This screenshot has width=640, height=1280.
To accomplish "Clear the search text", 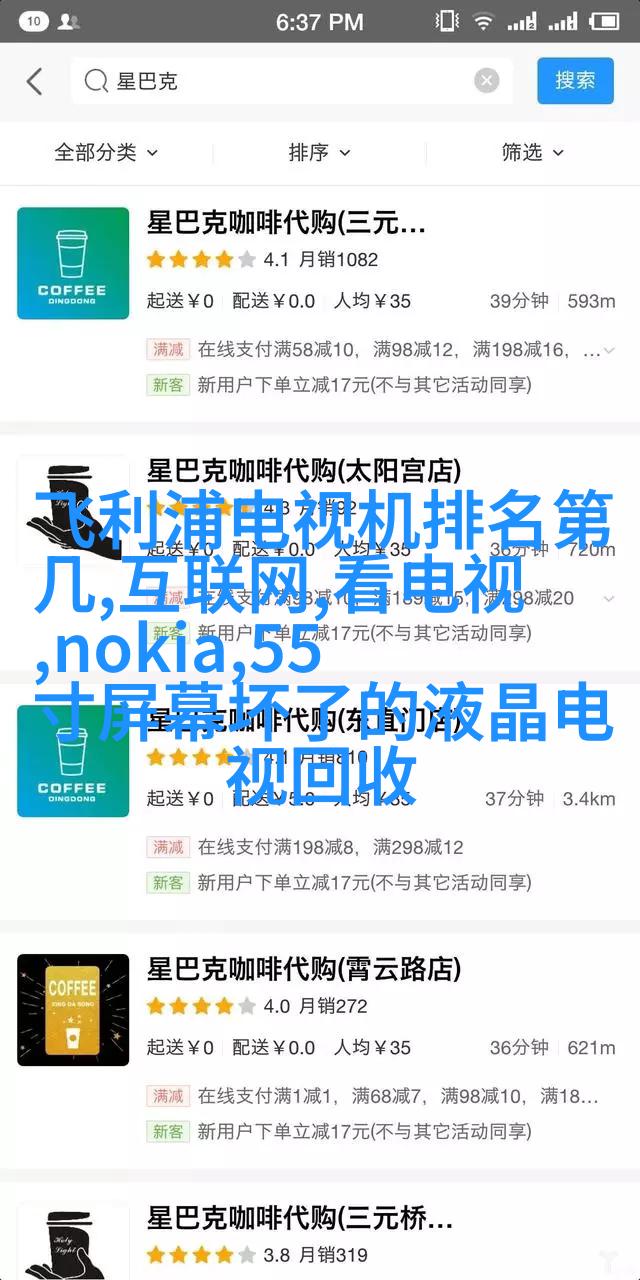I will click(x=487, y=82).
